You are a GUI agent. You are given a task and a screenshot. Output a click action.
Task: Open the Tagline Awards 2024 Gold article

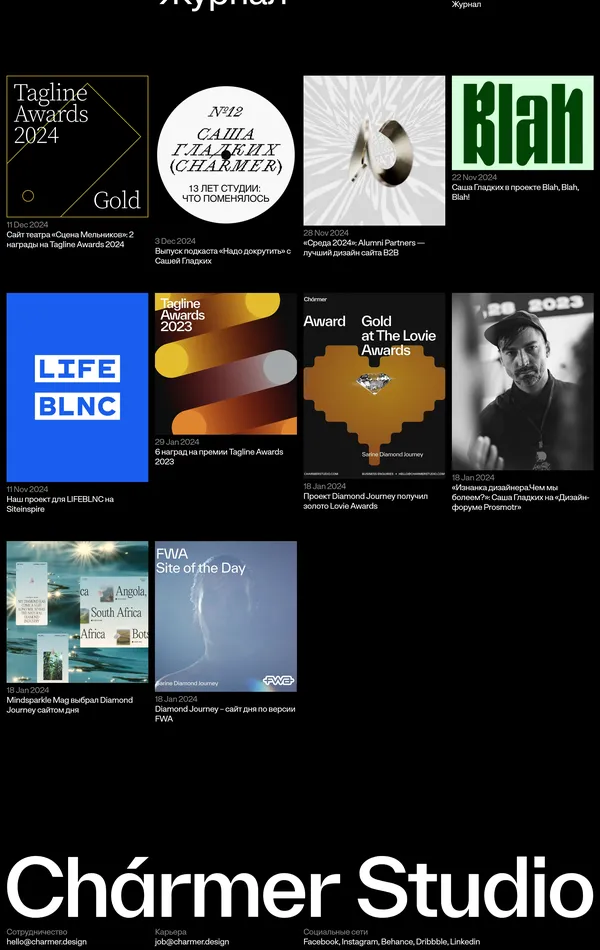point(77,147)
